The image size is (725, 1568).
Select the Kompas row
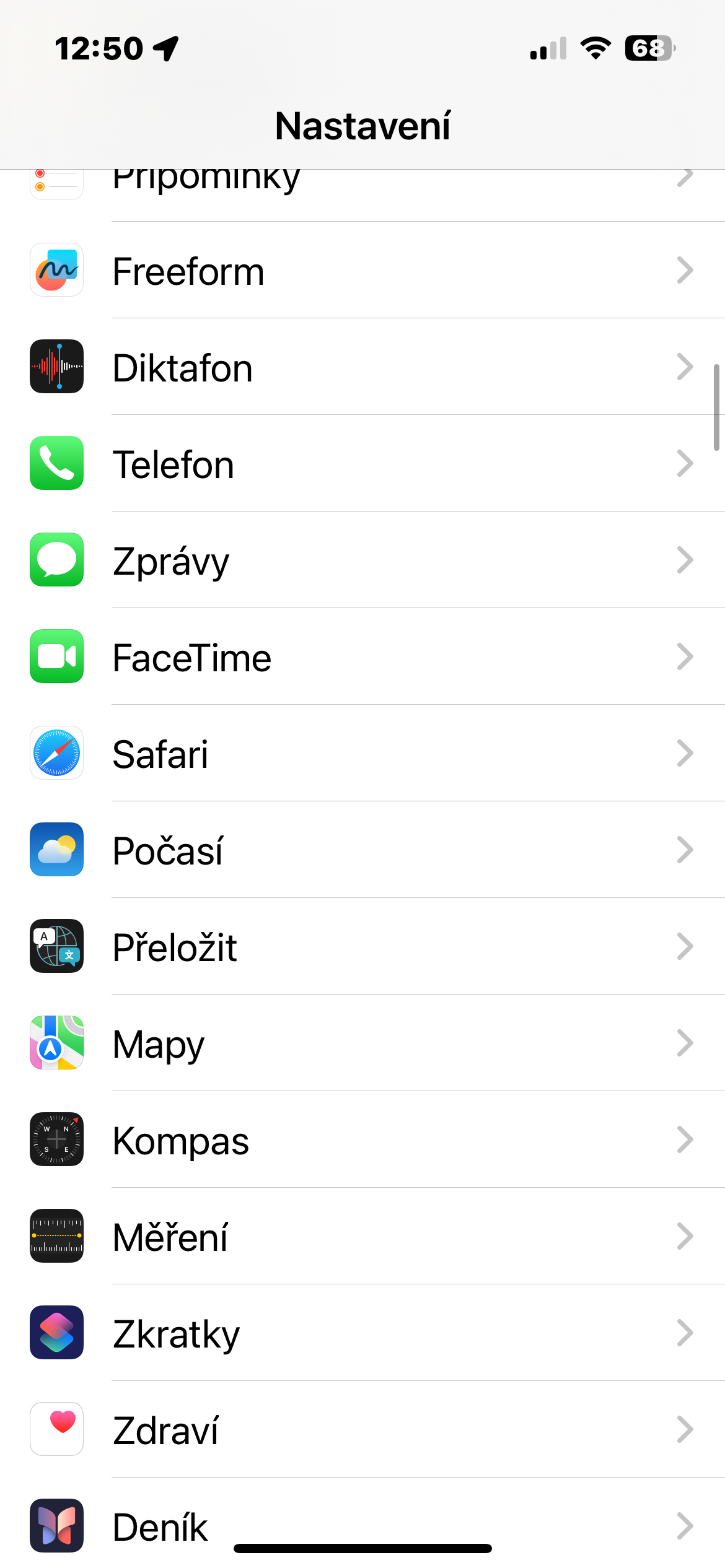362,1140
